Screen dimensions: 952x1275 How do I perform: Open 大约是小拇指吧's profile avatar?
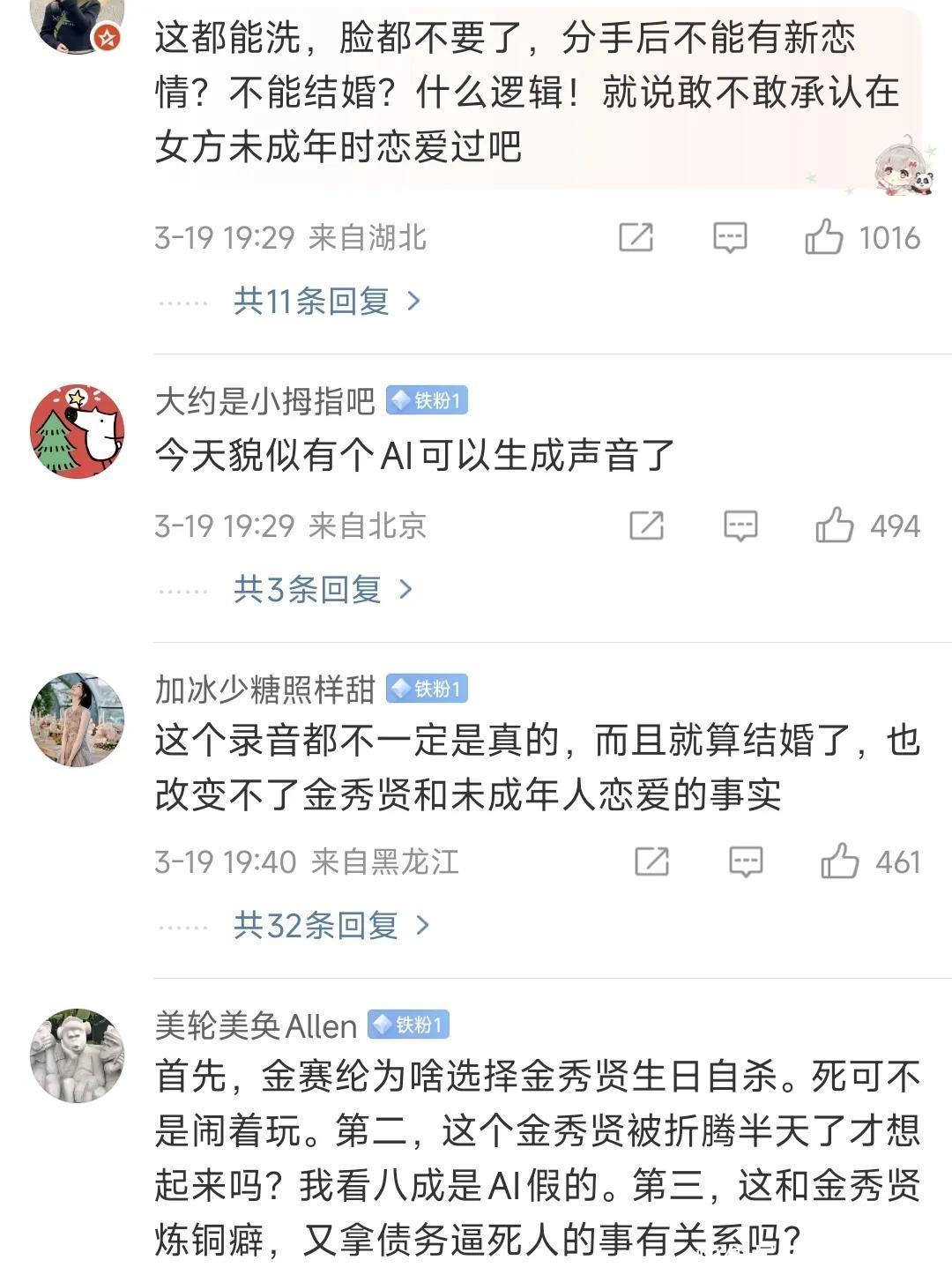(x=77, y=431)
